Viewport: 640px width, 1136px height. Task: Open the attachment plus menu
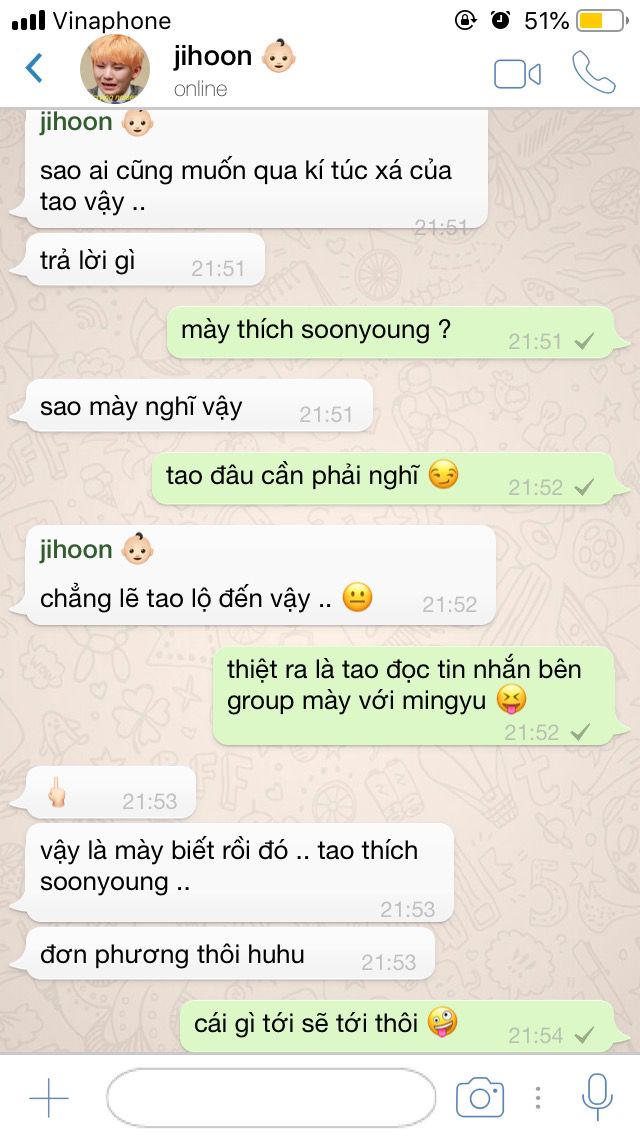coord(48,1098)
